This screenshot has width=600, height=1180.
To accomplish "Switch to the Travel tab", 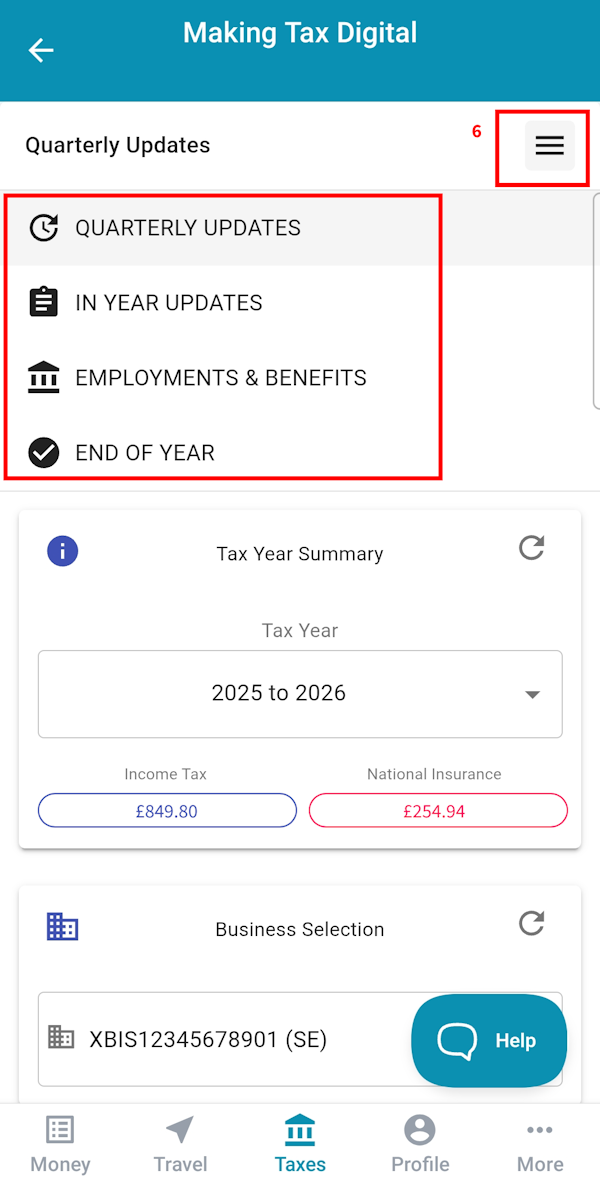I will coord(180,1144).
